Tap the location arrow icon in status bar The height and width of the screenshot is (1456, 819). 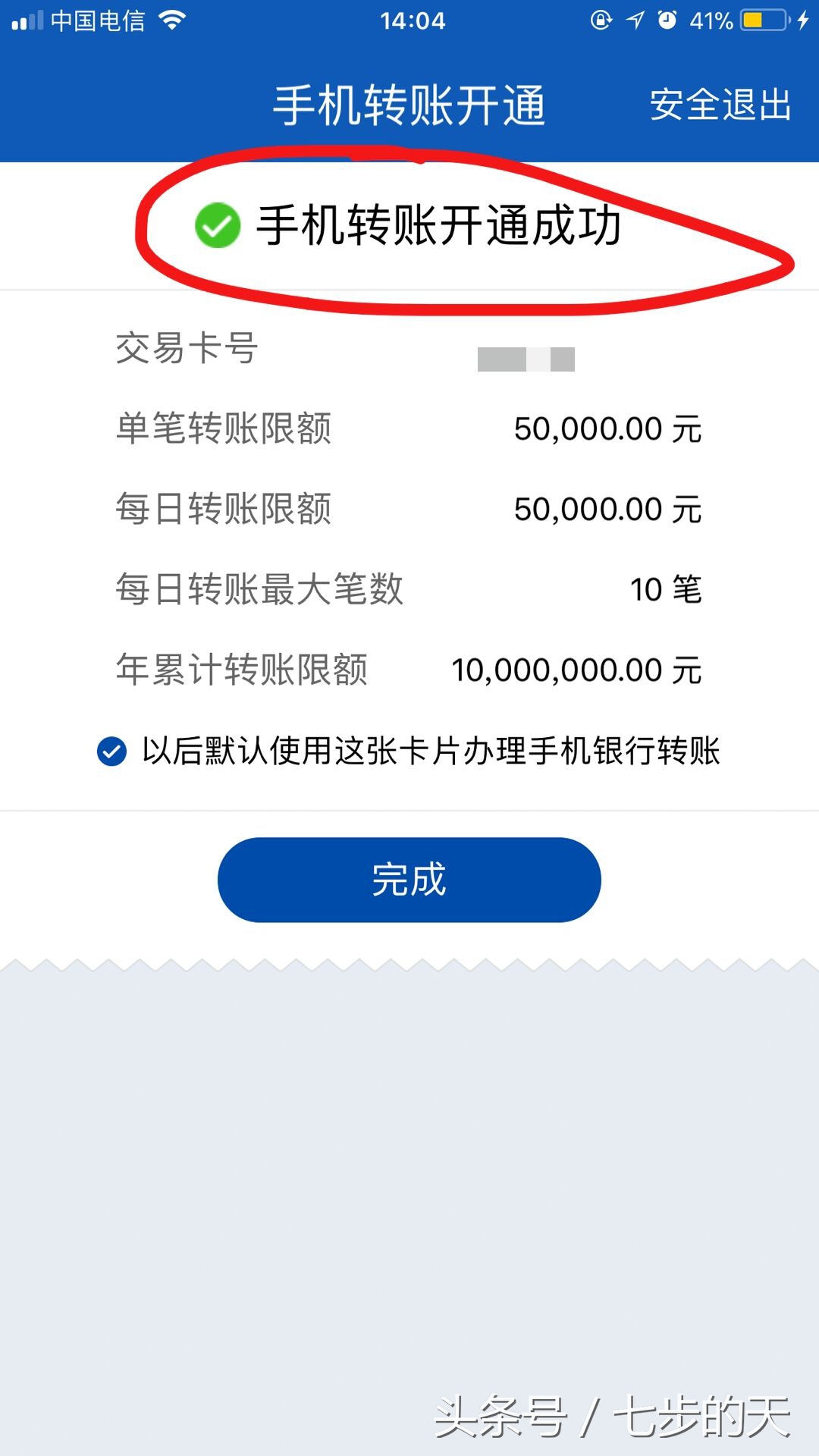click(635, 19)
